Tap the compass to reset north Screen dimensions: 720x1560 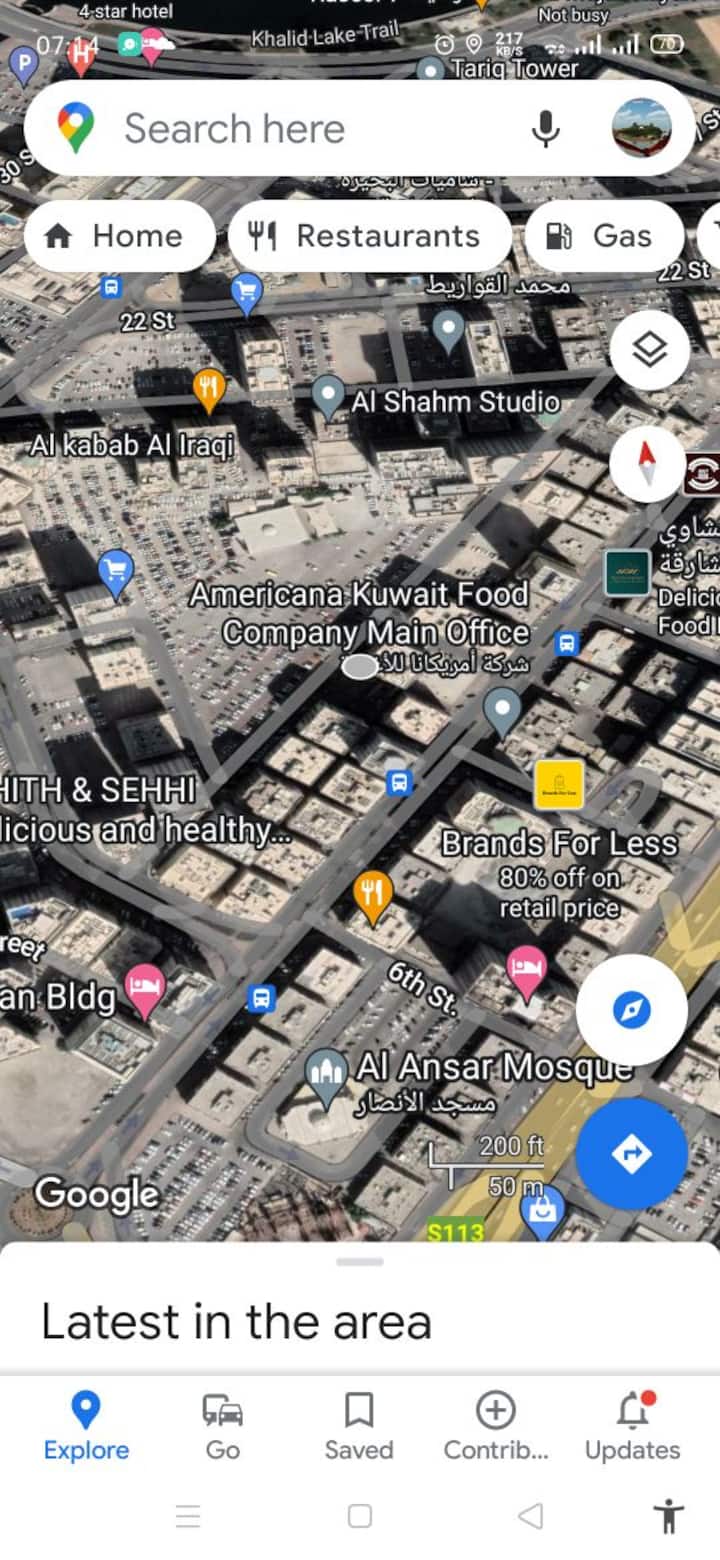point(648,463)
